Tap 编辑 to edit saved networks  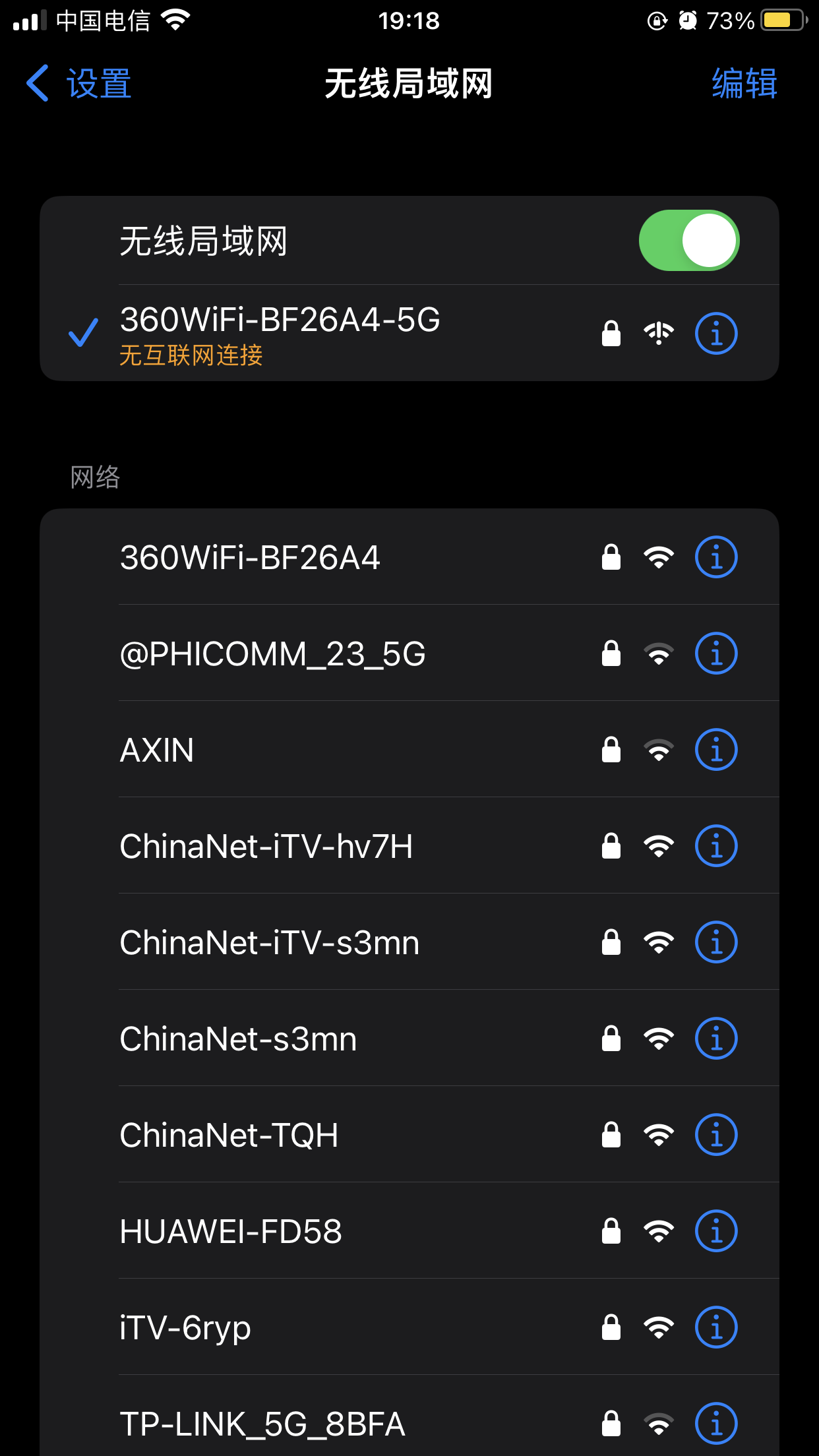[x=744, y=84]
